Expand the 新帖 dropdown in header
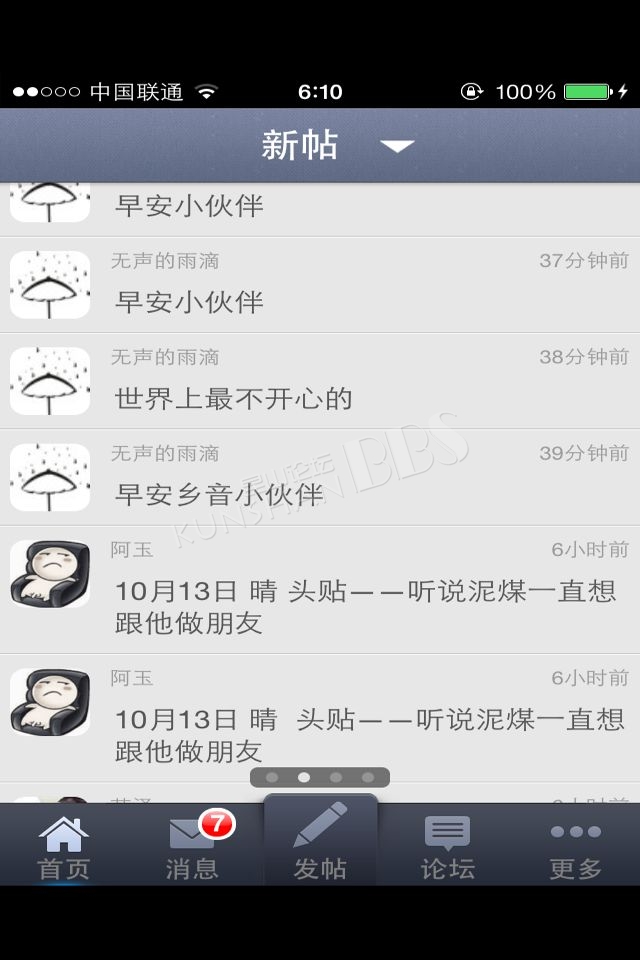Image resolution: width=640 pixels, height=960 pixels. (x=397, y=146)
